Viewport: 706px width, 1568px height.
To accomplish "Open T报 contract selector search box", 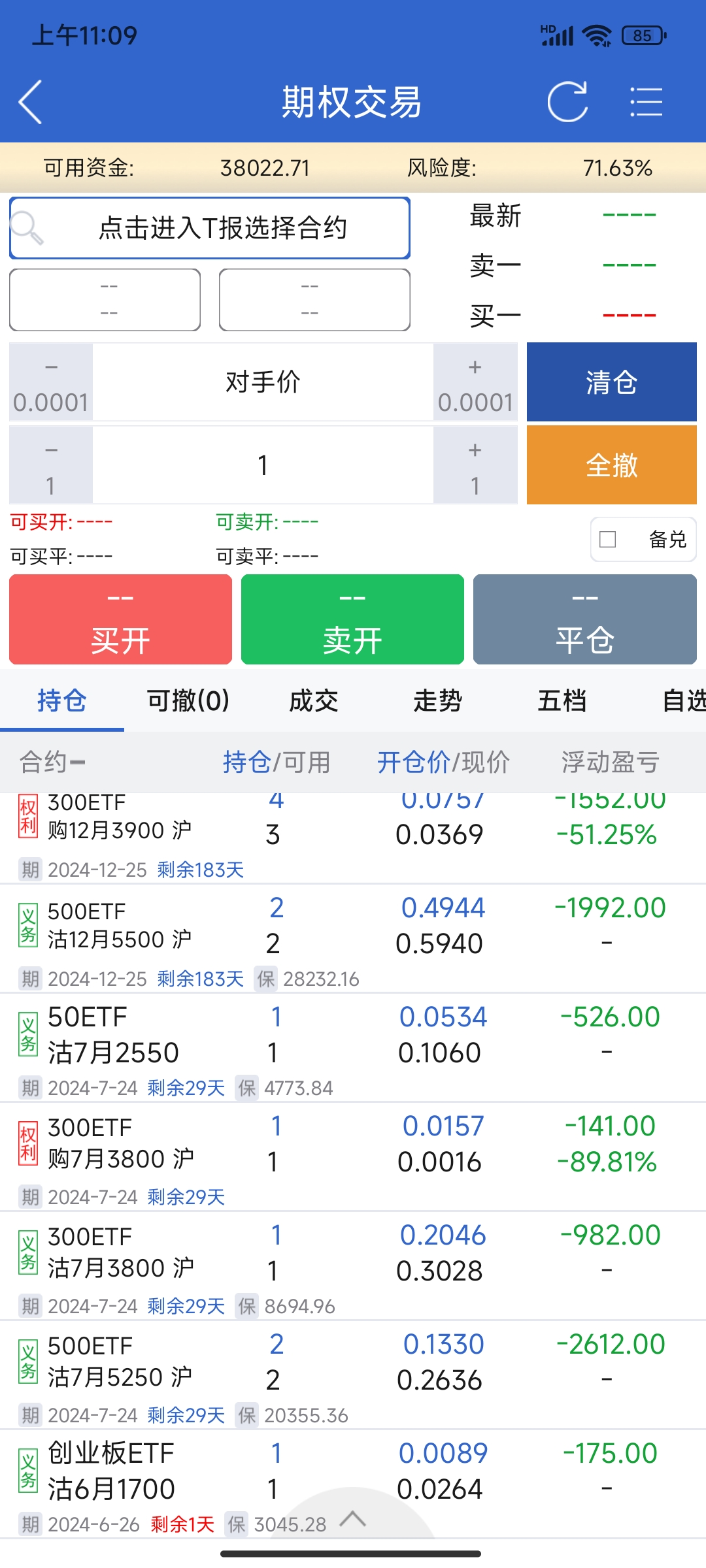I will (x=210, y=228).
